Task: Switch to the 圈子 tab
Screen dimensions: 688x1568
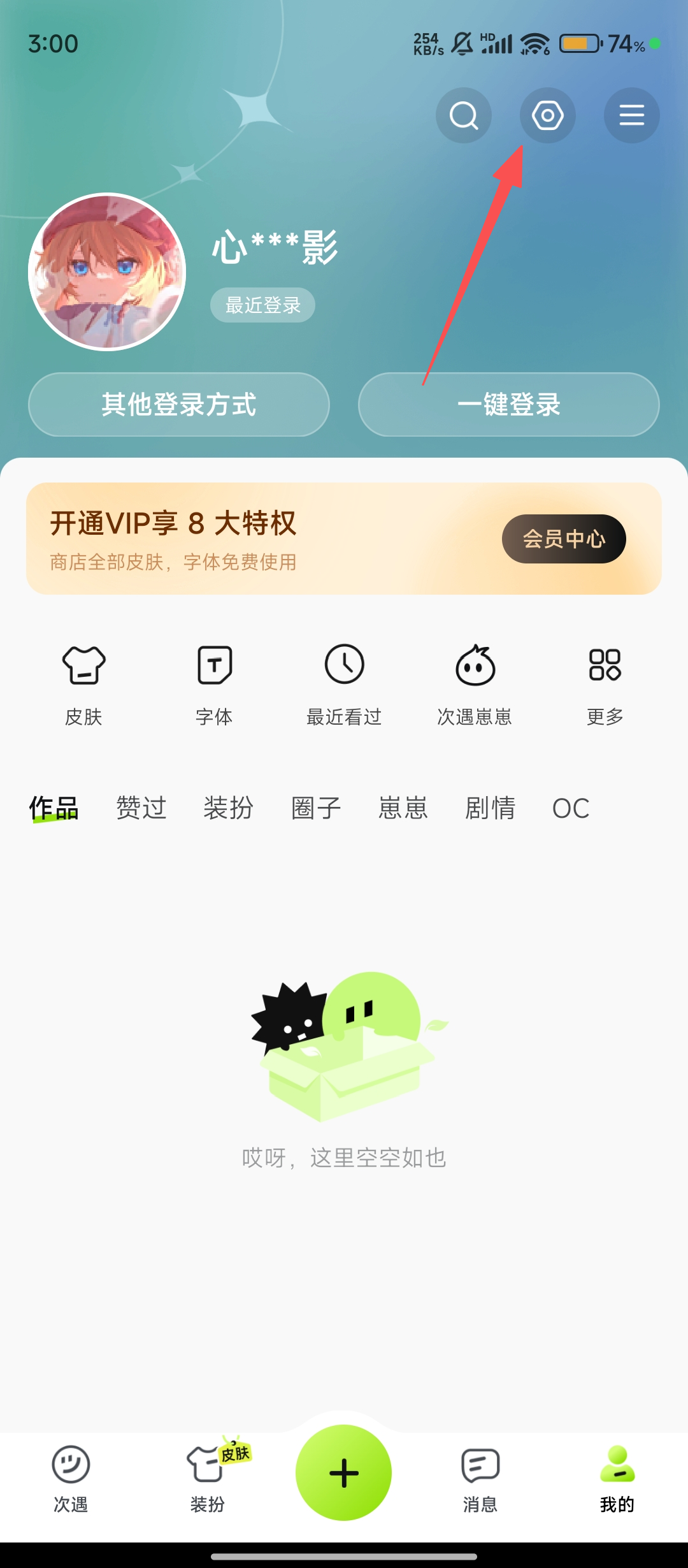Action: pos(316,808)
